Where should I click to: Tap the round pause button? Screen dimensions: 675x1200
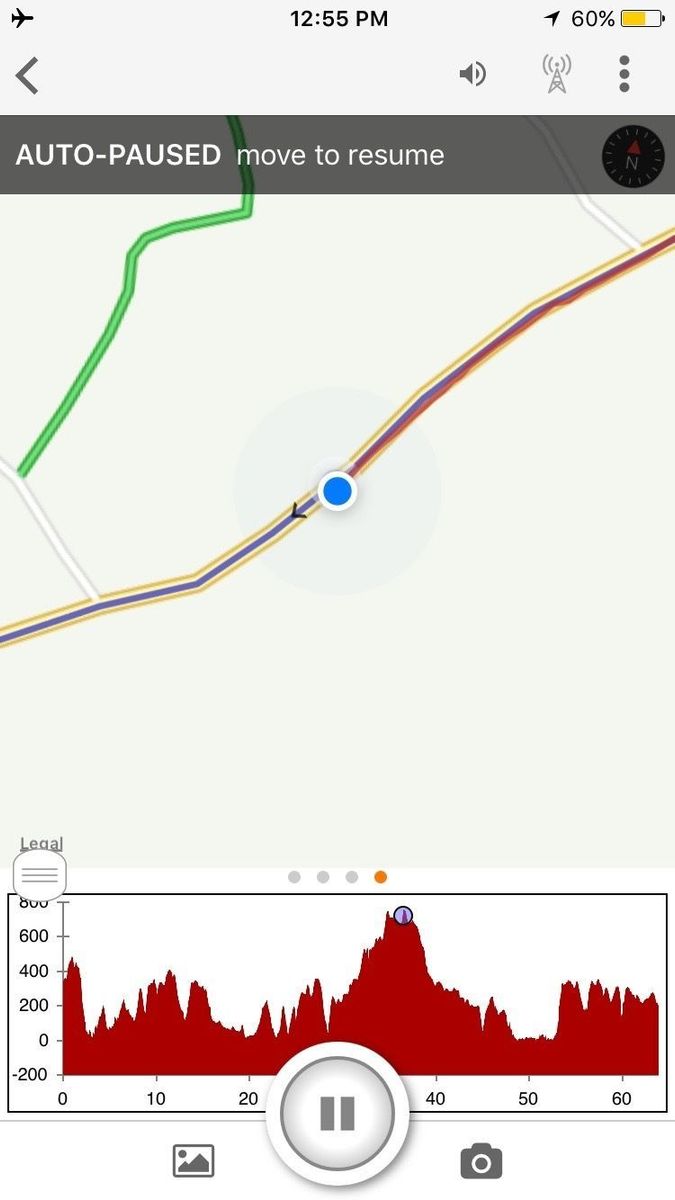click(337, 1113)
